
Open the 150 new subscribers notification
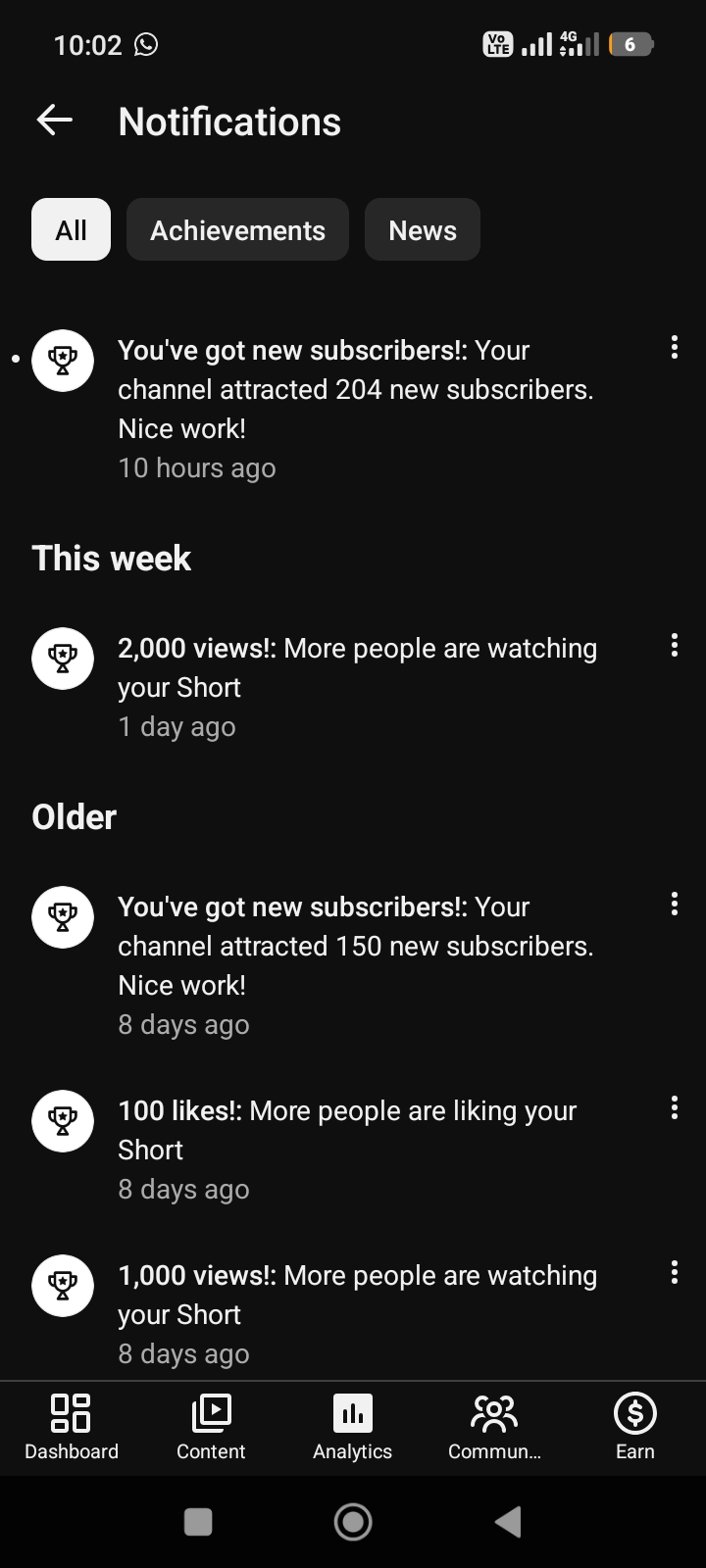pyautogui.click(x=353, y=964)
